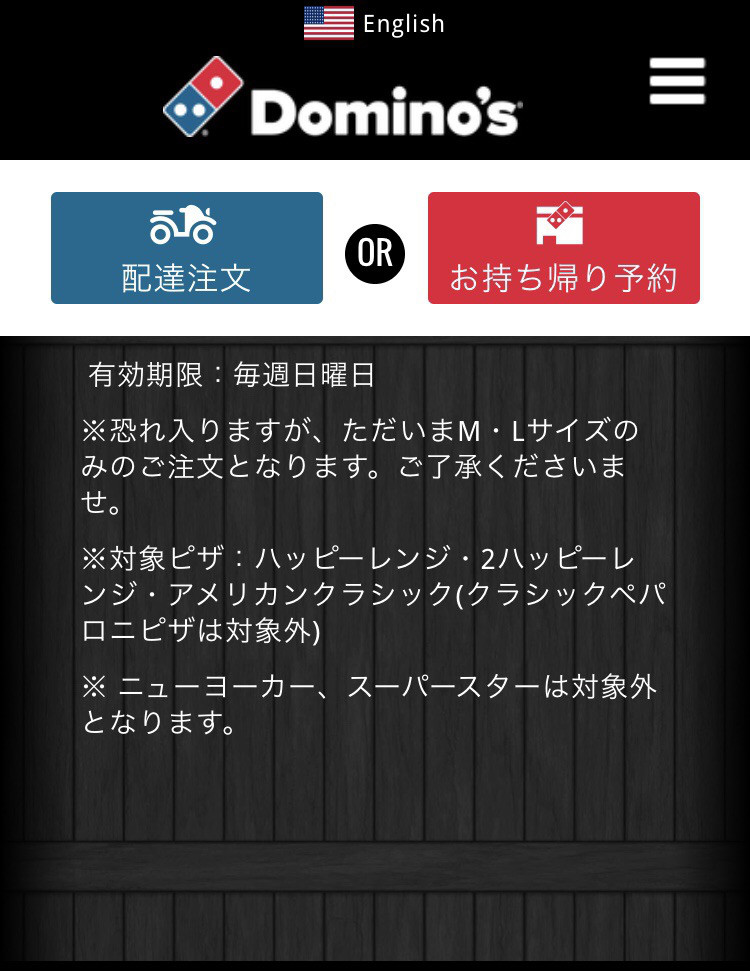Open the hamburger menu
Image resolution: width=750 pixels, height=971 pixels.
pyautogui.click(x=677, y=81)
